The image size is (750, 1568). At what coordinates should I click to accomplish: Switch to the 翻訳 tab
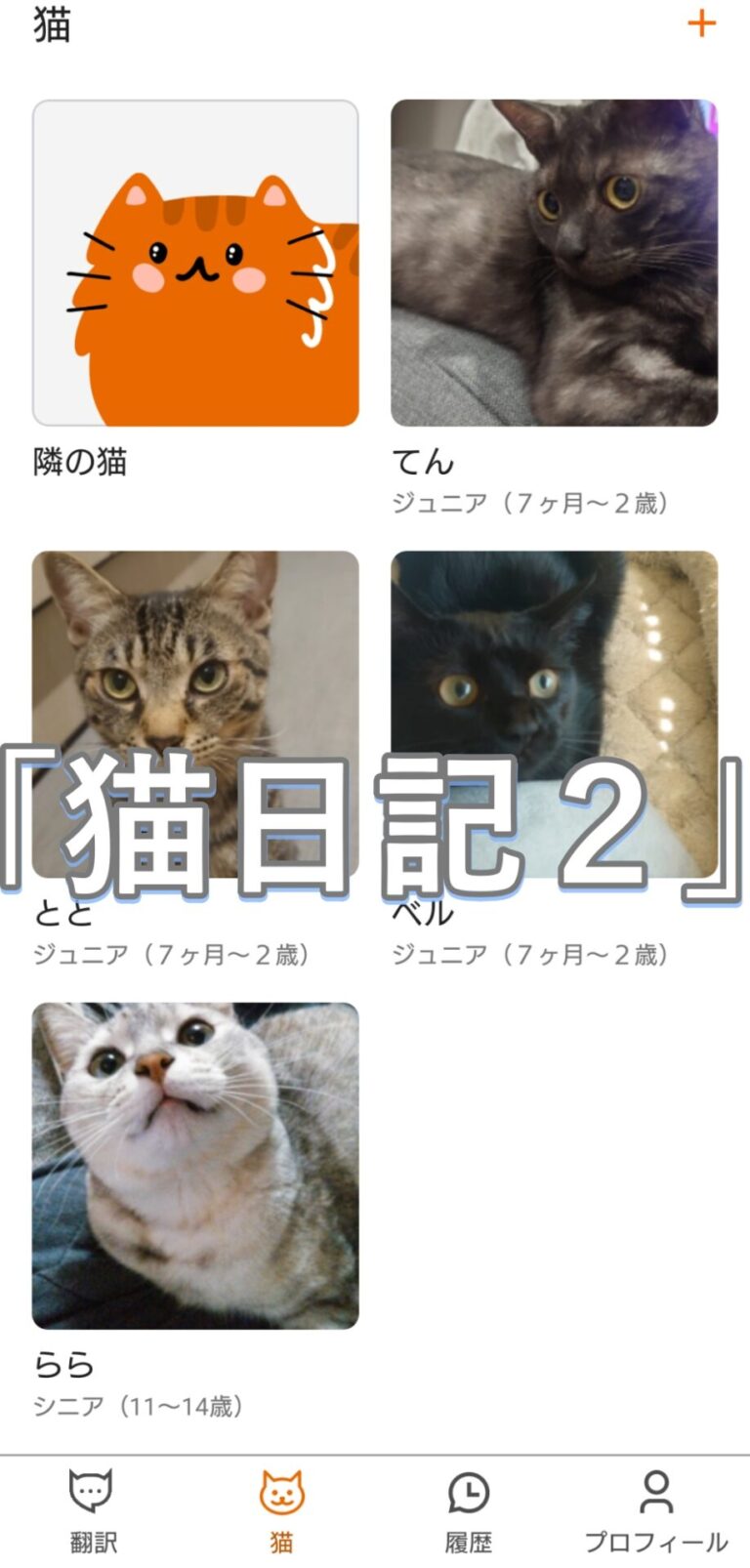coord(93,1510)
